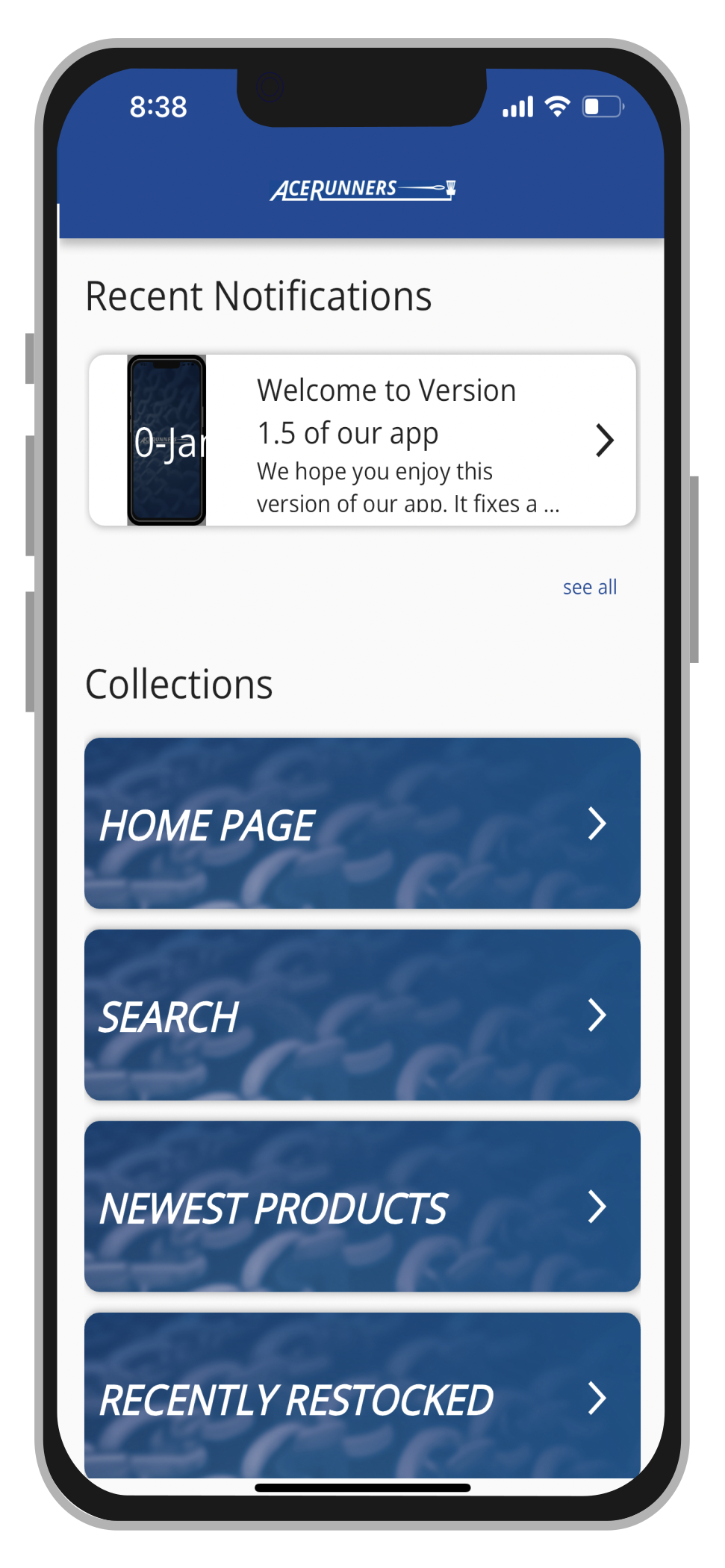Viewport: 725px width, 1568px height.
Task: Open the RECENTLY RESTOCKED collection
Action: click(362, 1396)
